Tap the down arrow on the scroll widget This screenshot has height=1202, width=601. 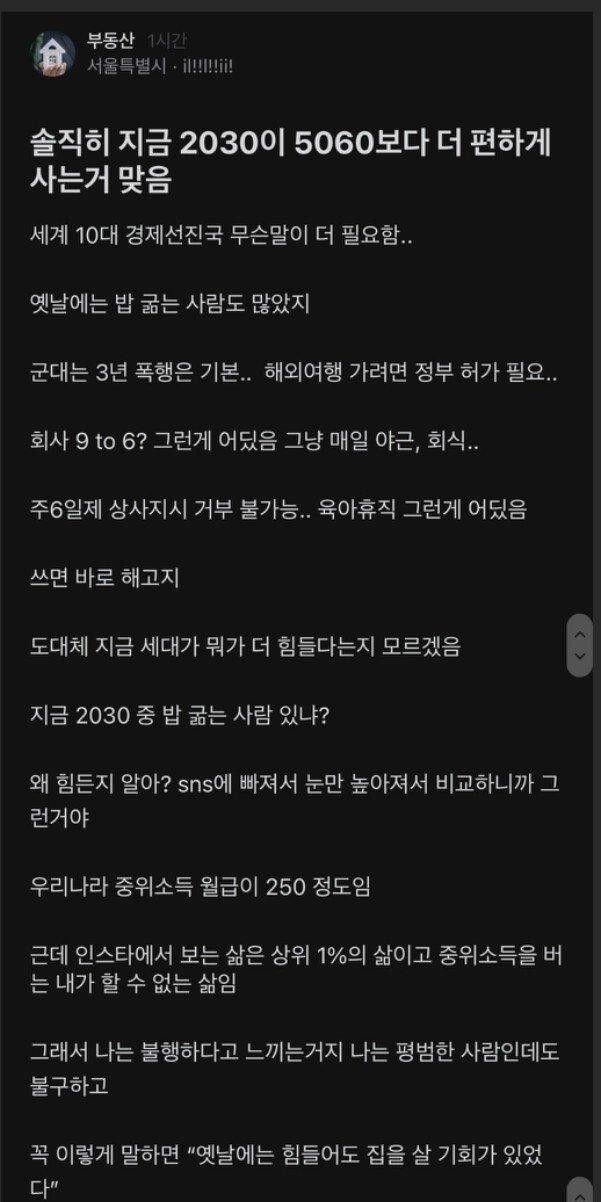click(x=579, y=656)
